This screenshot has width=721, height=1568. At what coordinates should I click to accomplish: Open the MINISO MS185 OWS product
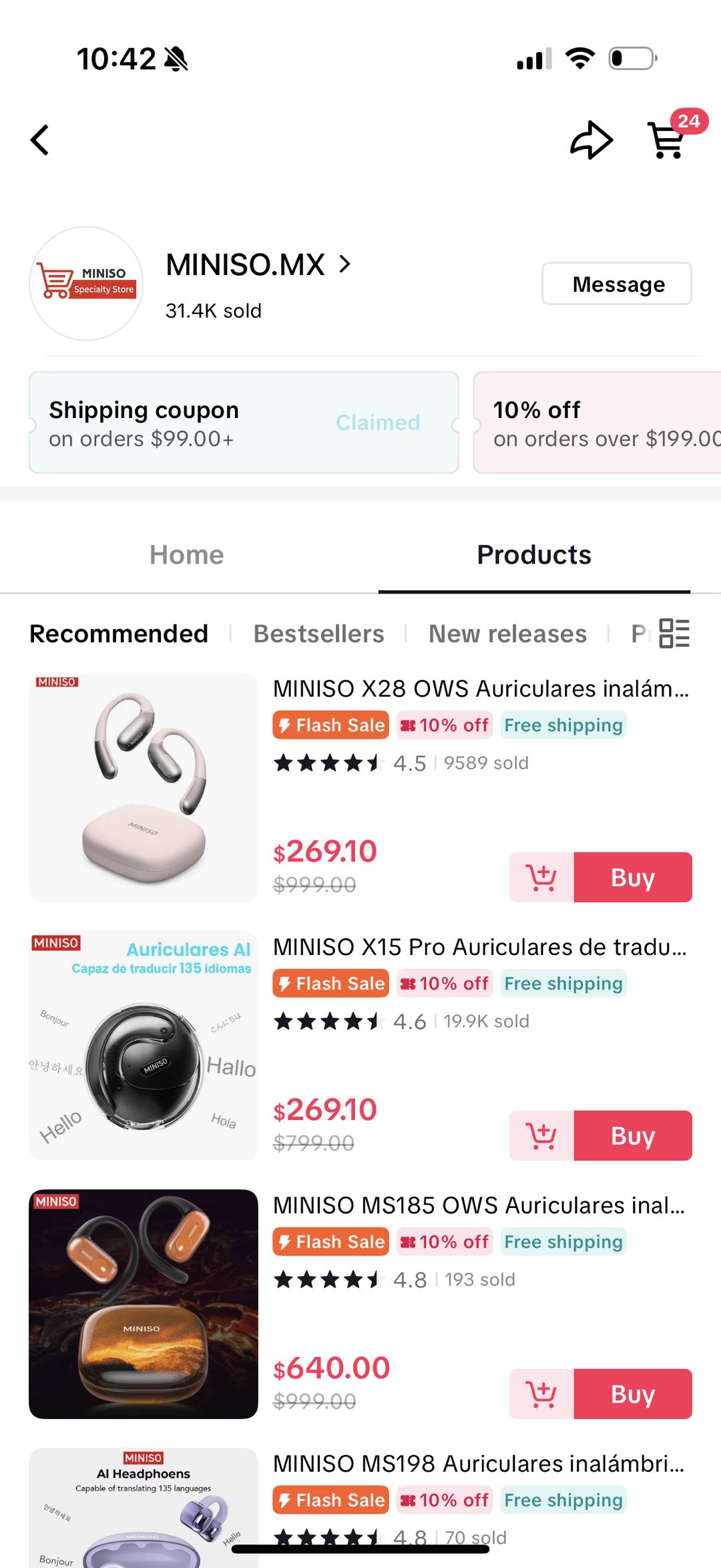[479, 1205]
